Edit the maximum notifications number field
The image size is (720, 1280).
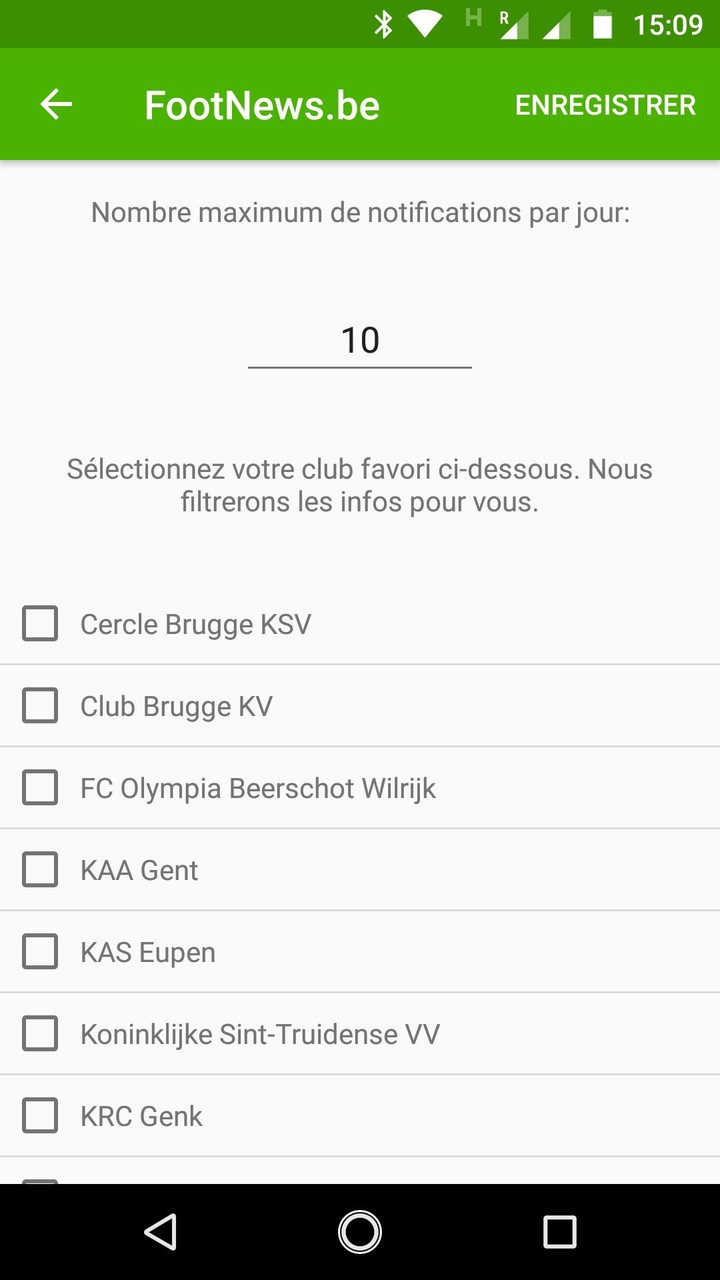tap(360, 341)
